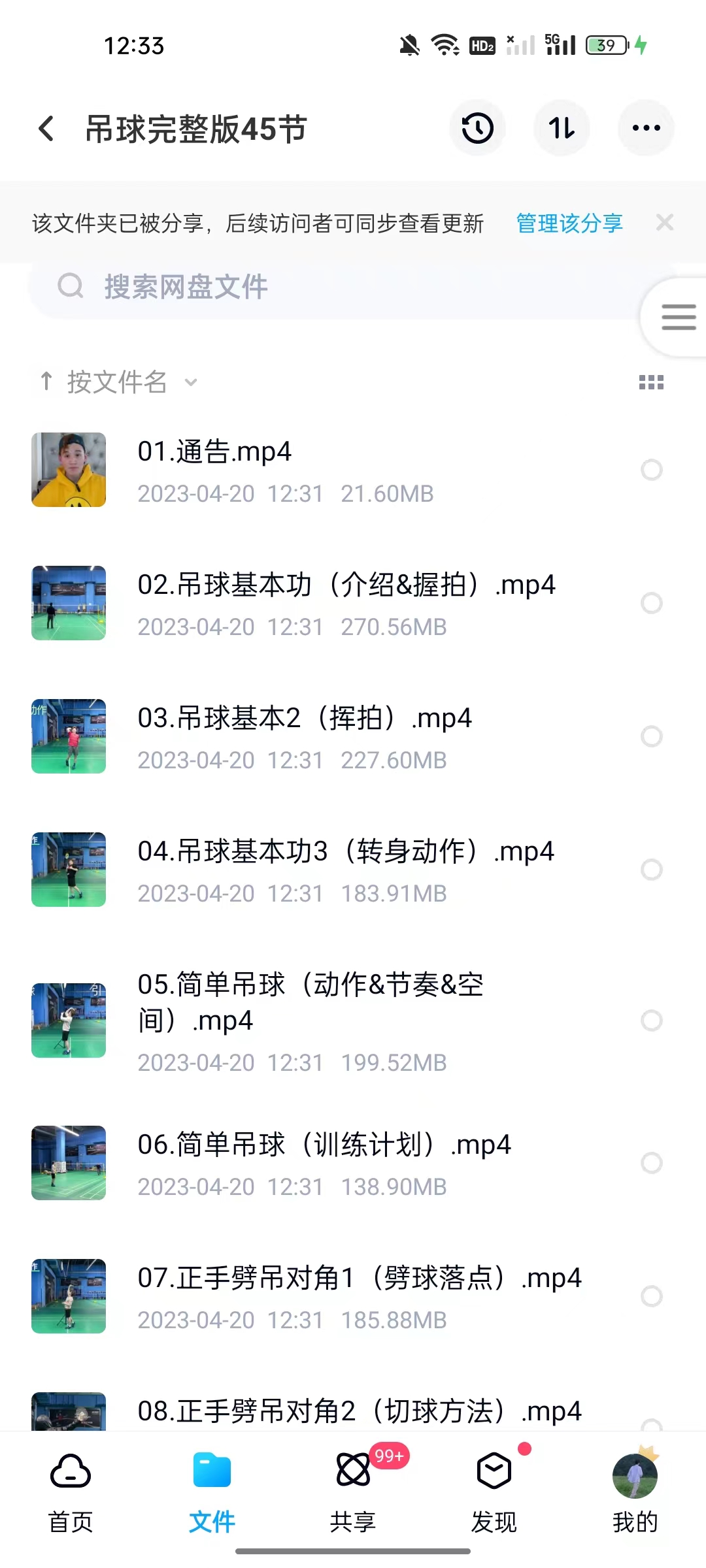Tap the thumbnail of 01.通告.mp4
This screenshot has width=706, height=1568.
point(68,470)
